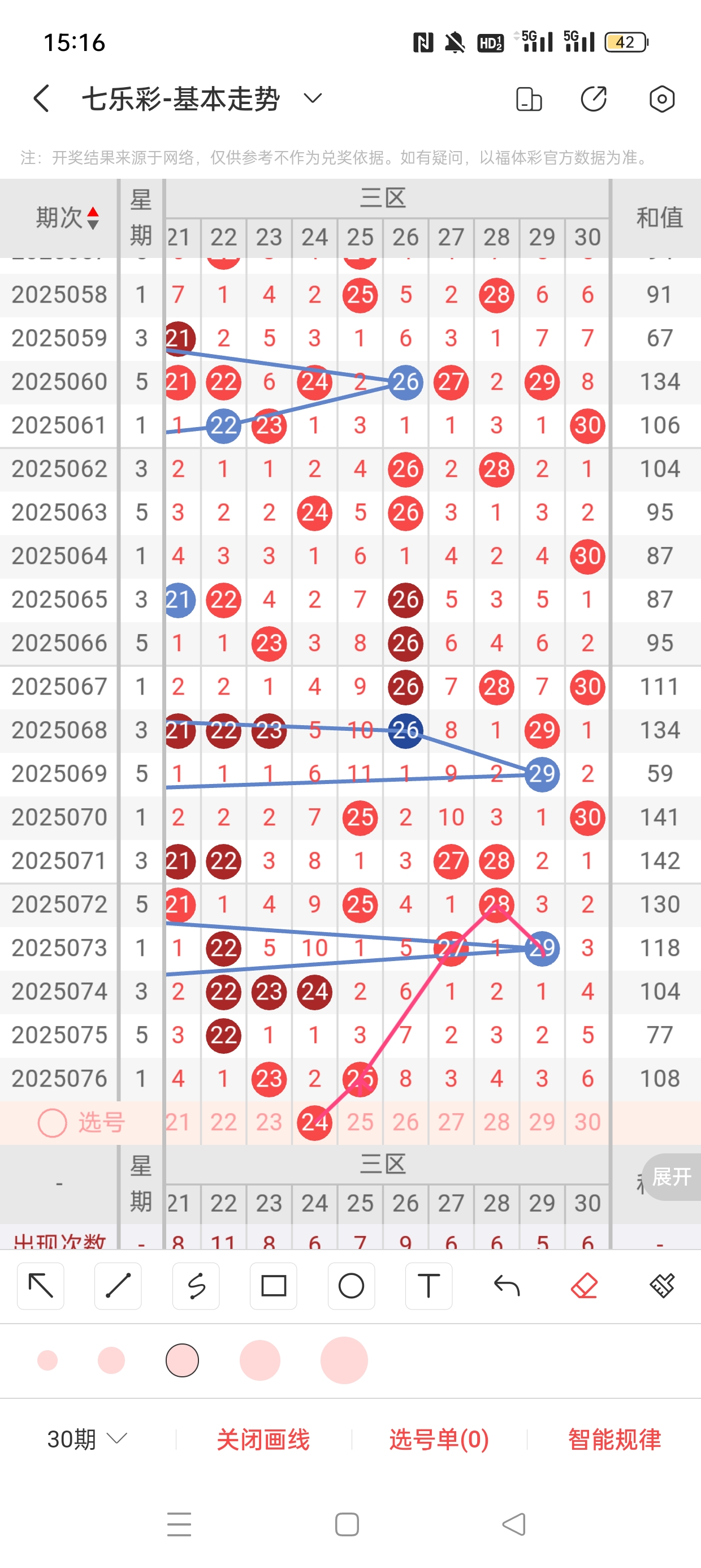
Task: Tap the screen orientation icon in the header
Action: (x=528, y=98)
